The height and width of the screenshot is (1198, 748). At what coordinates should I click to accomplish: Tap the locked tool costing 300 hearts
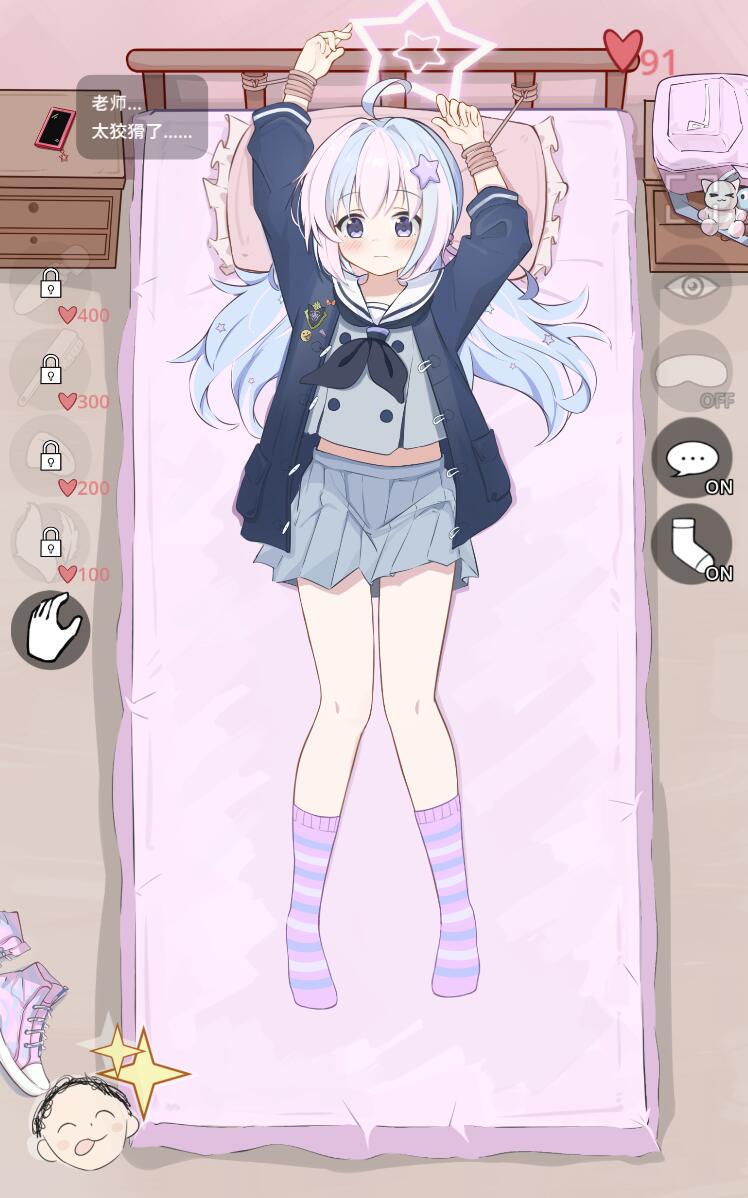(x=50, y=370)
